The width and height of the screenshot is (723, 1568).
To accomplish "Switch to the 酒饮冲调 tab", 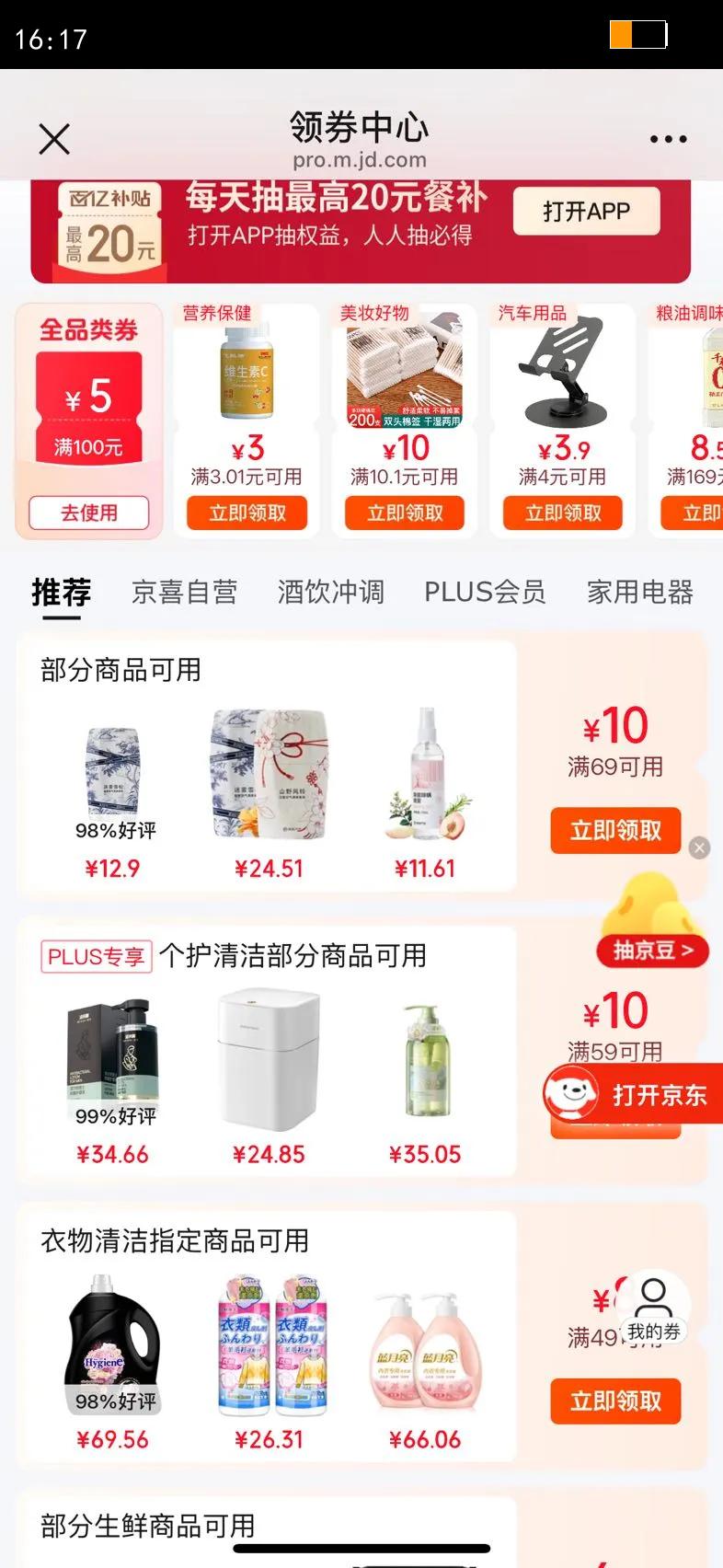I will click(331, 592).
